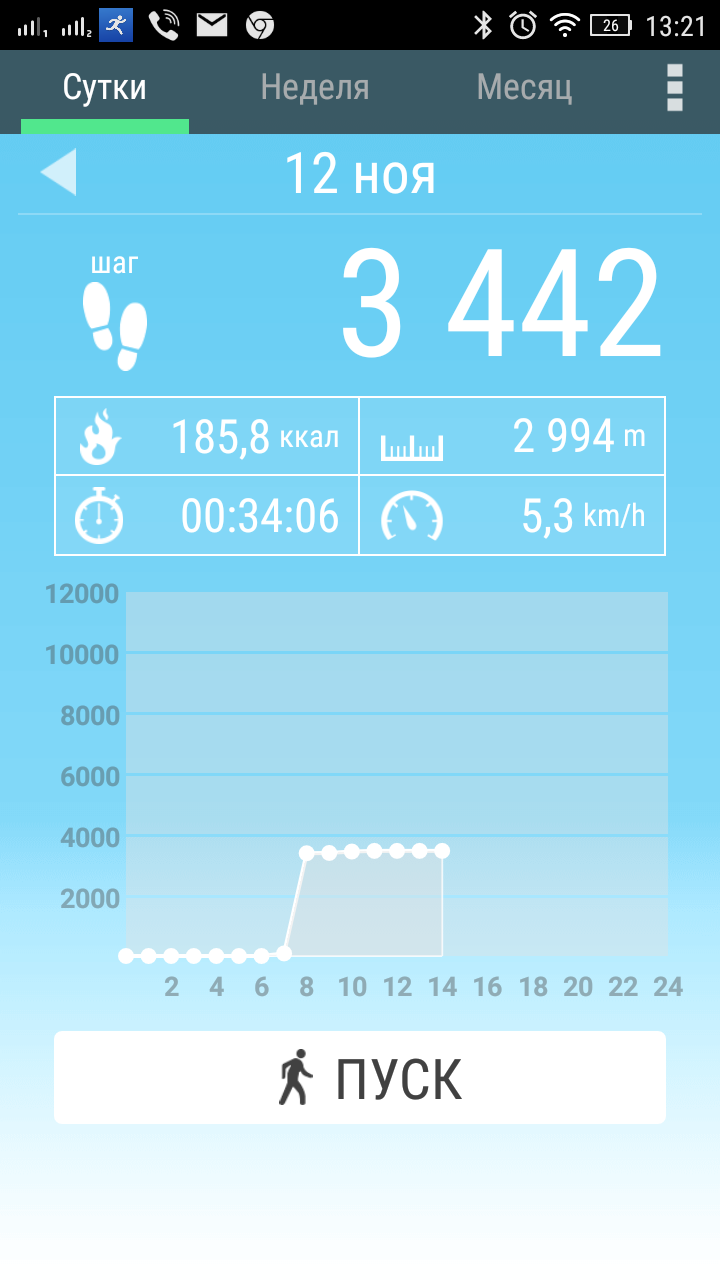Image resolution: width=720 pixels, height=1280 pixels.
Task: Start step tracking with ПУСК
Action: (x=360, y=1078)
